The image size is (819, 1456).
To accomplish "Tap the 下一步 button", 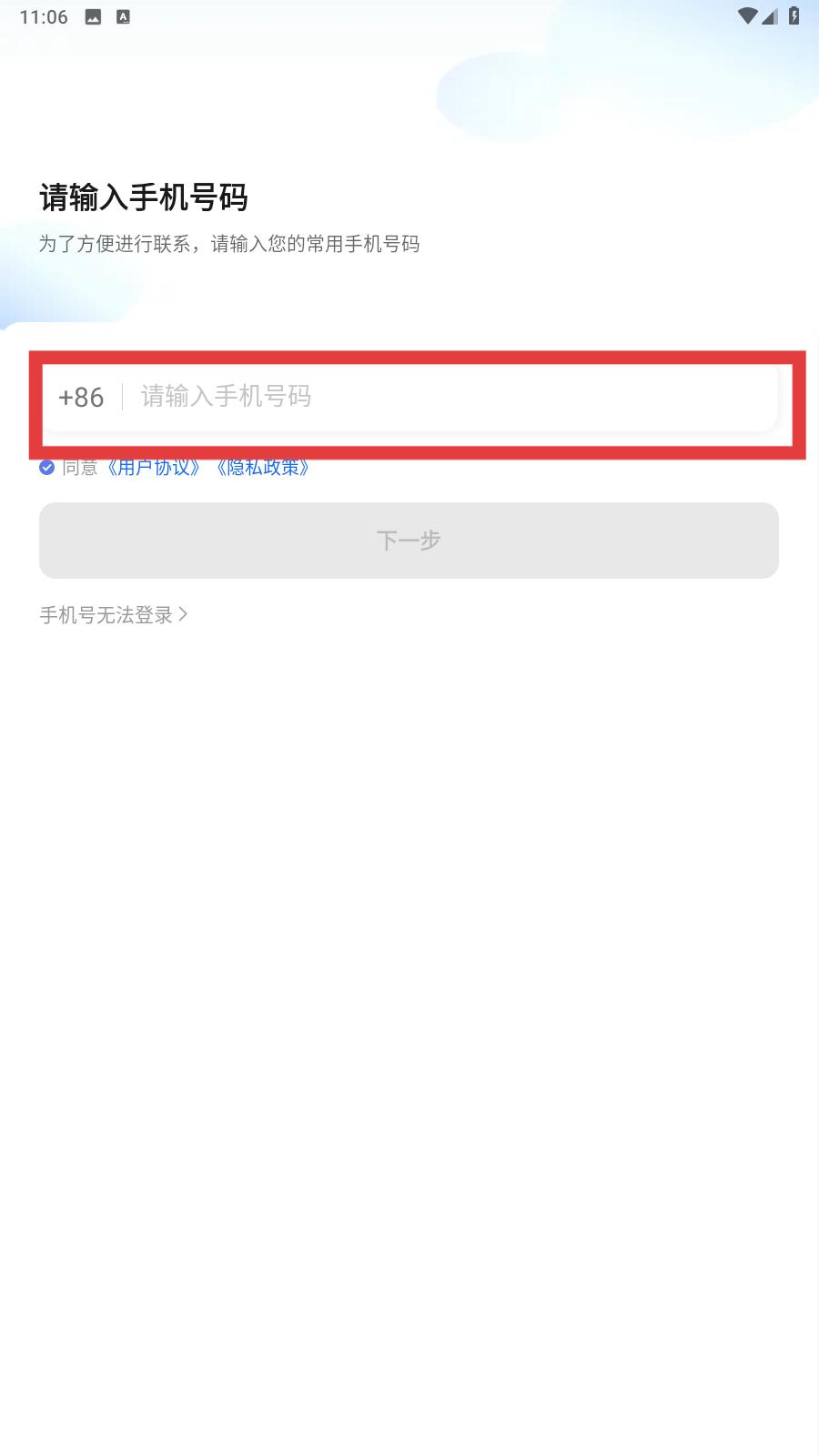I will click(409, 541).
